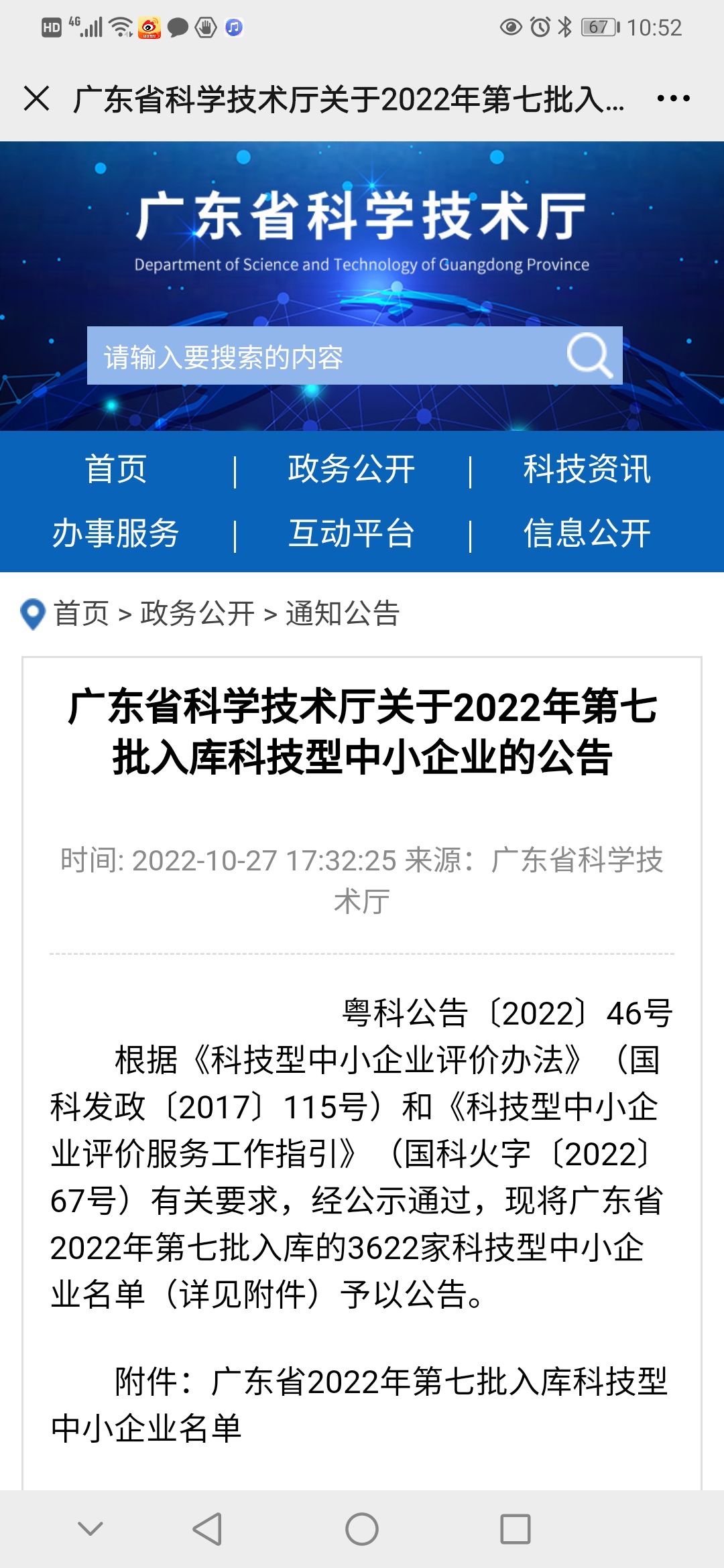Open 办事服务 section

(116, 533)
